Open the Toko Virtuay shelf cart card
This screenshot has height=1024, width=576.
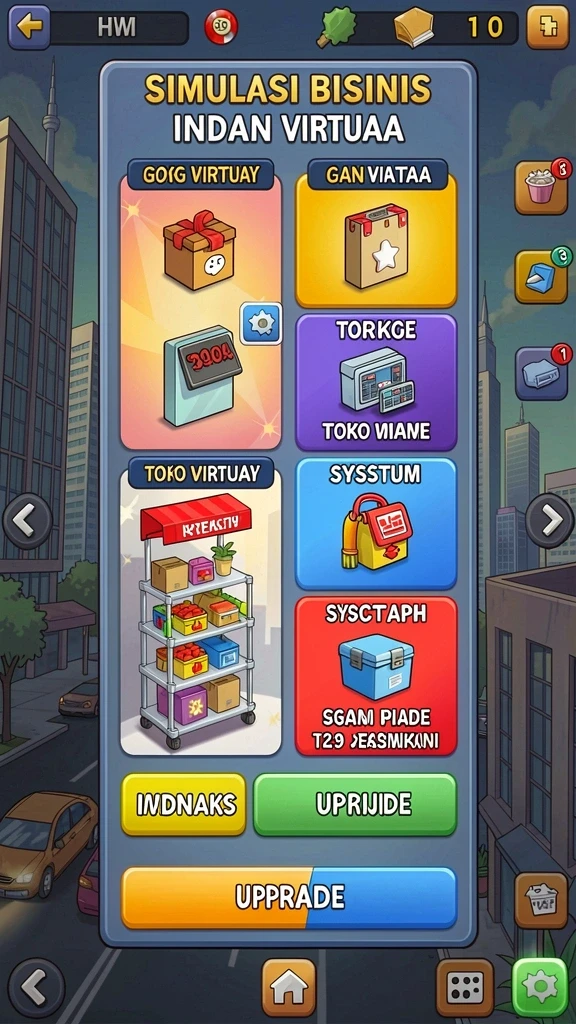(200, 606)
